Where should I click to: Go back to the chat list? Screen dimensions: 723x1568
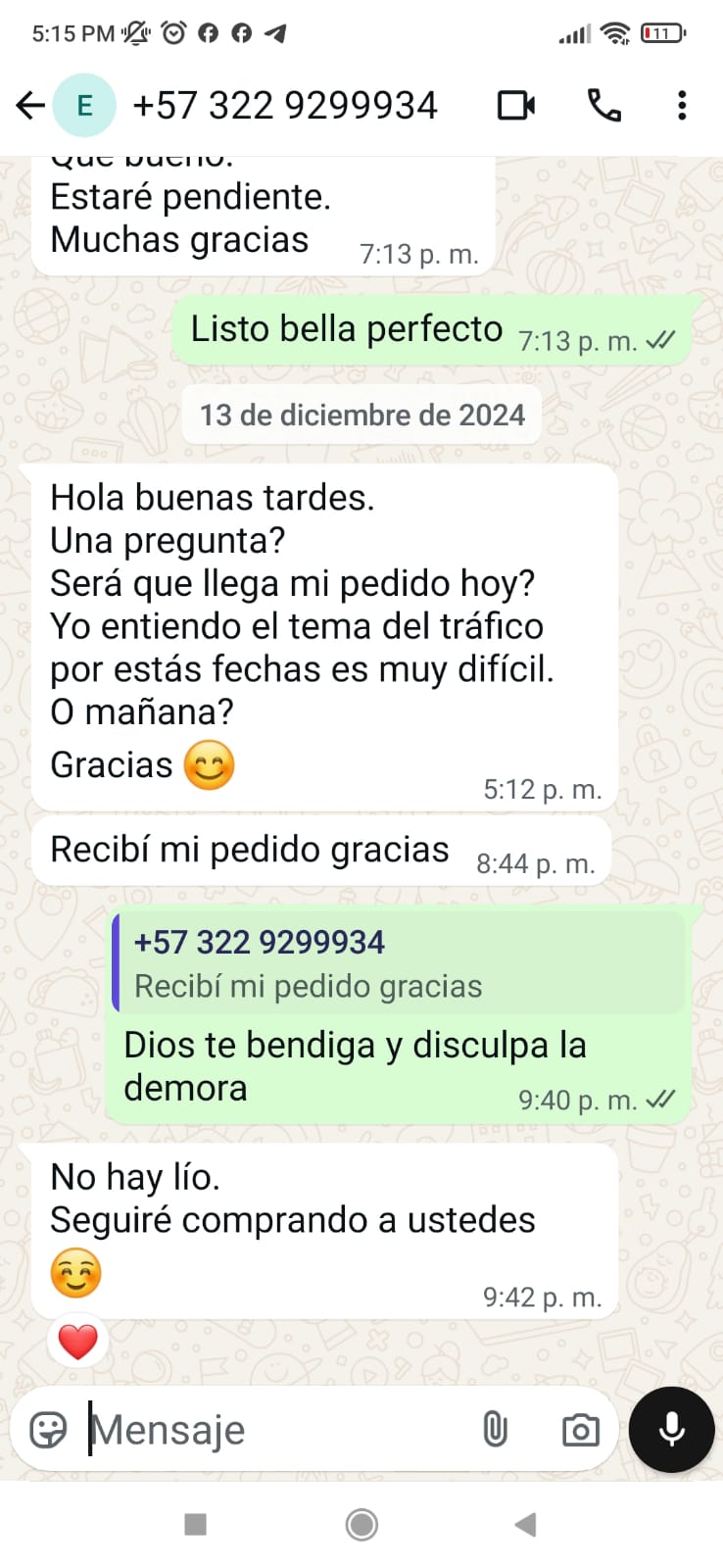coord(30,106)
